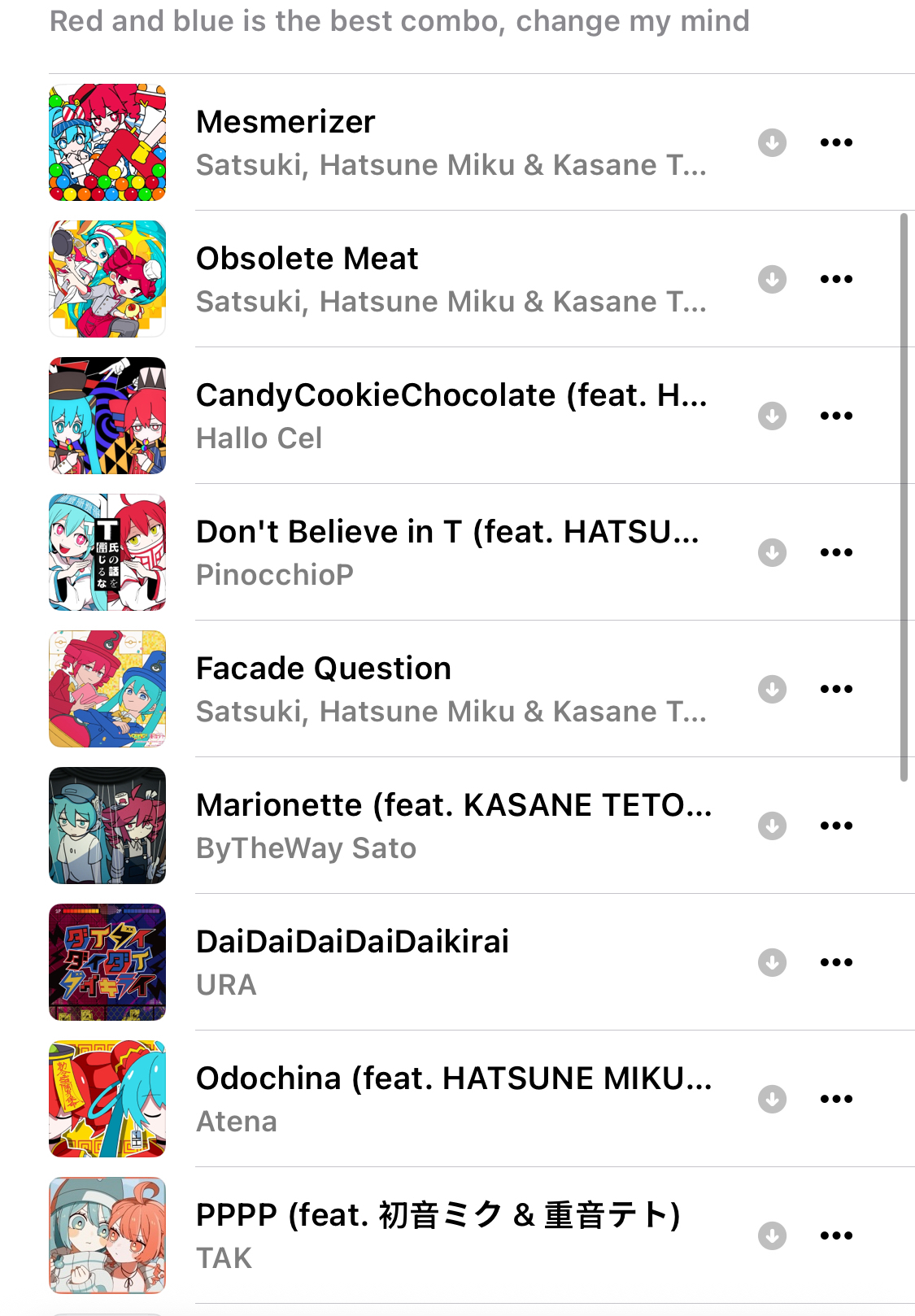Download Mesmerizer

click(x=772, y=143)
